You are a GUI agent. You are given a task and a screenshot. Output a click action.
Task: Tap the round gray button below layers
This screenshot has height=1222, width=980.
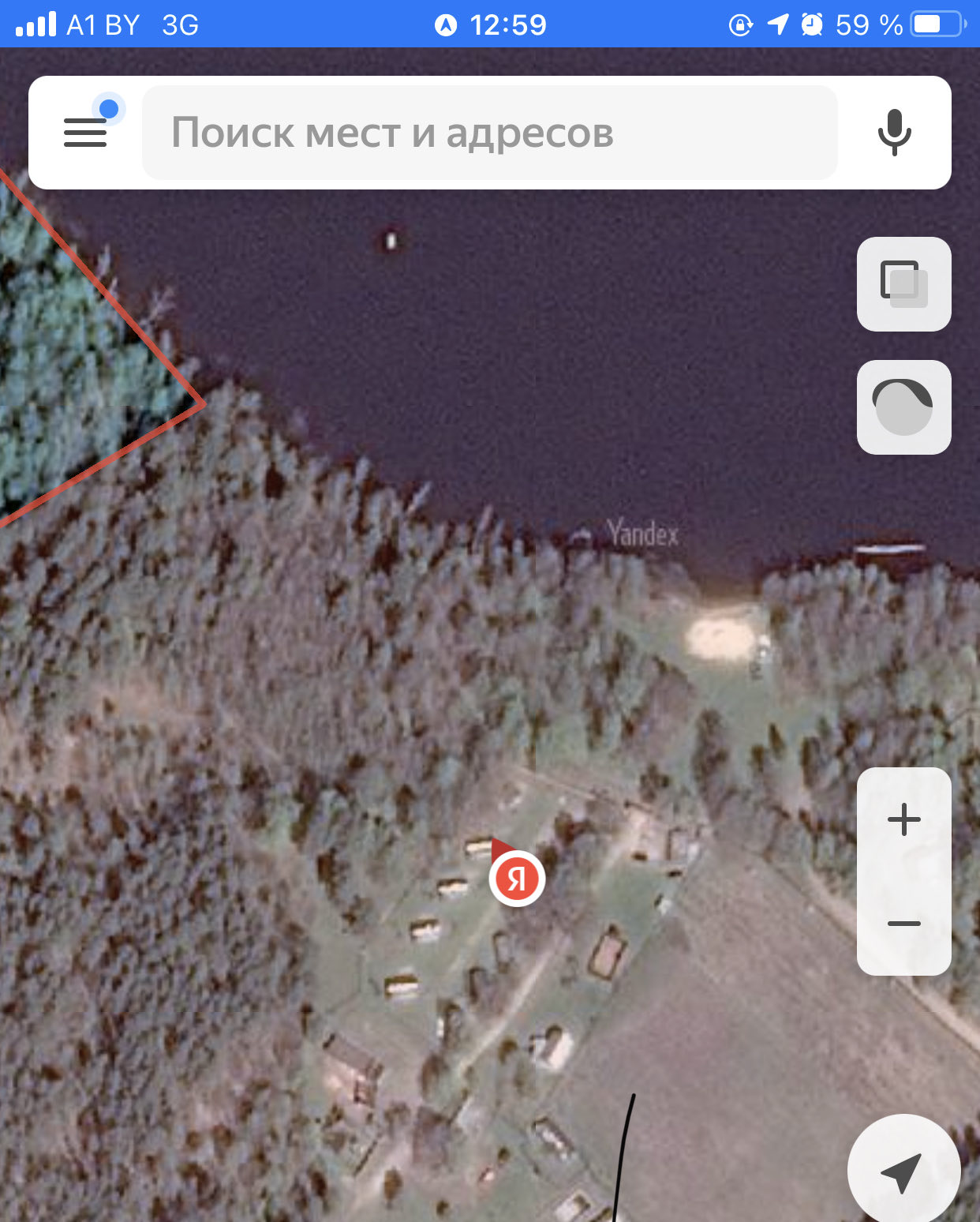(x=903, y=407)
